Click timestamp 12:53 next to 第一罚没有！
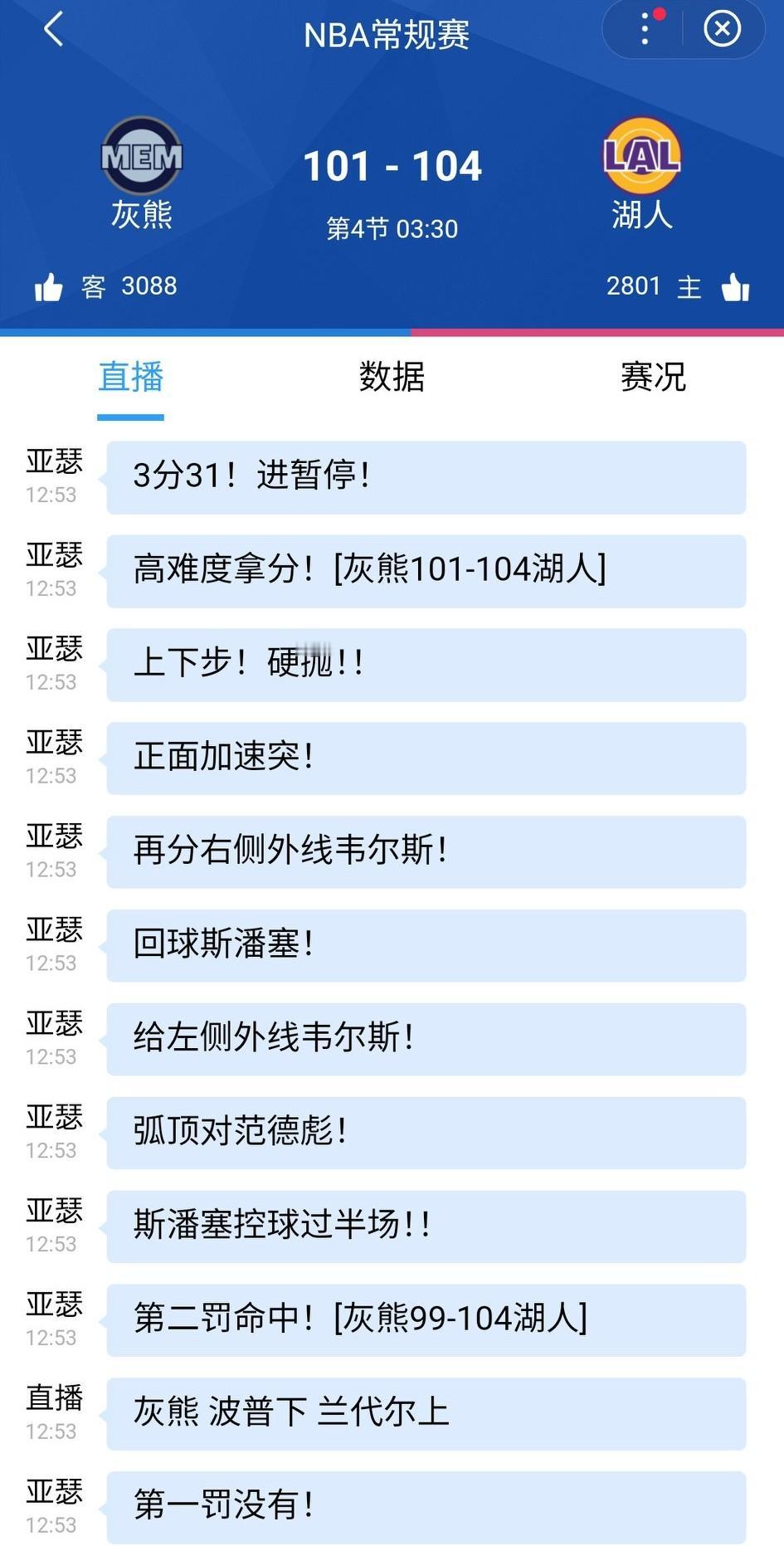784x1546 pixels. 52,1524
